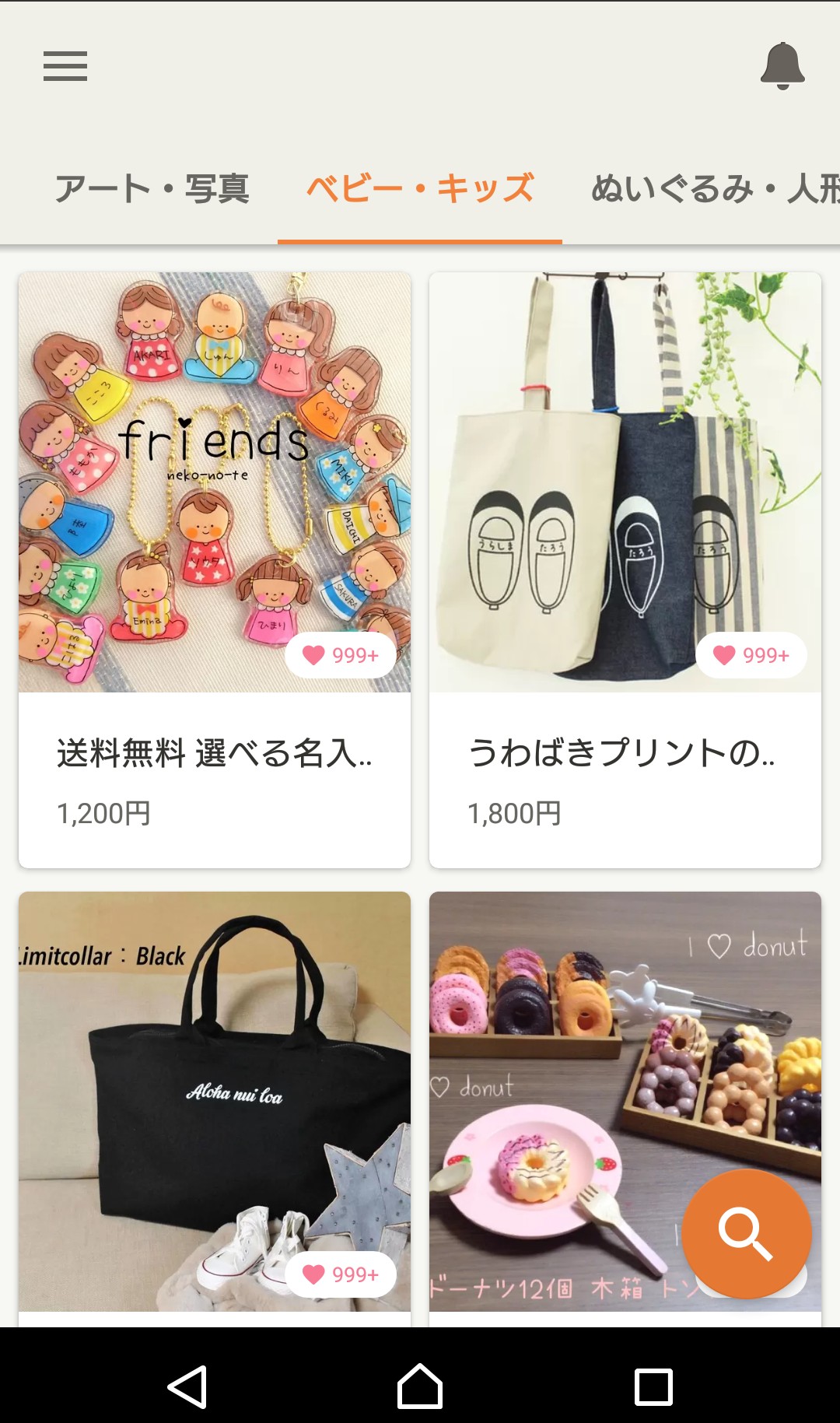Select the ベビー・キッズ tab
840x1423 pixels.
pyautogui.click(x=420, y=189)
